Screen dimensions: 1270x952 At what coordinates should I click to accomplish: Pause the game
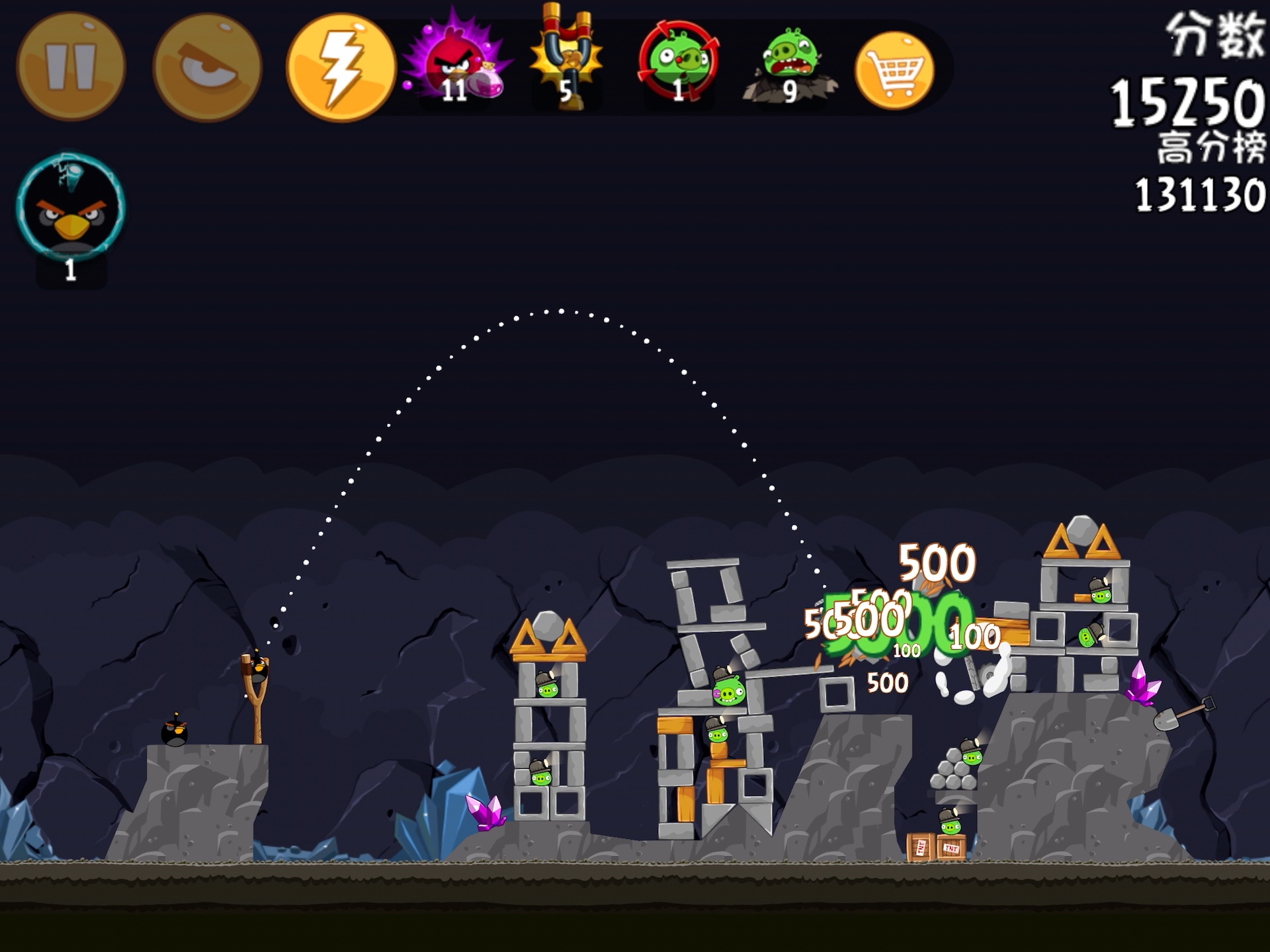click(71, 66)
